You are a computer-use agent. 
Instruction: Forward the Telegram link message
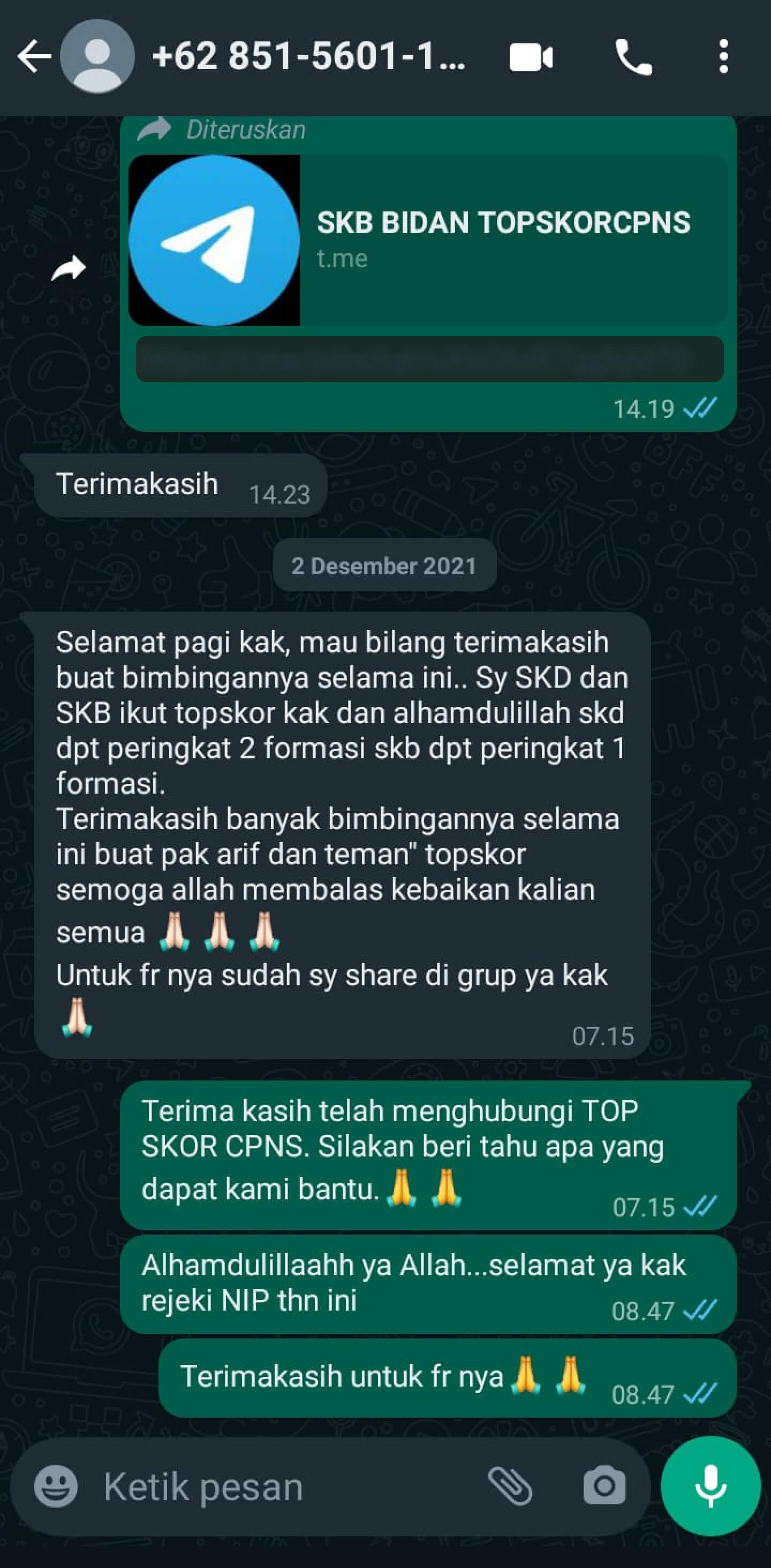[x=68, y=269]
